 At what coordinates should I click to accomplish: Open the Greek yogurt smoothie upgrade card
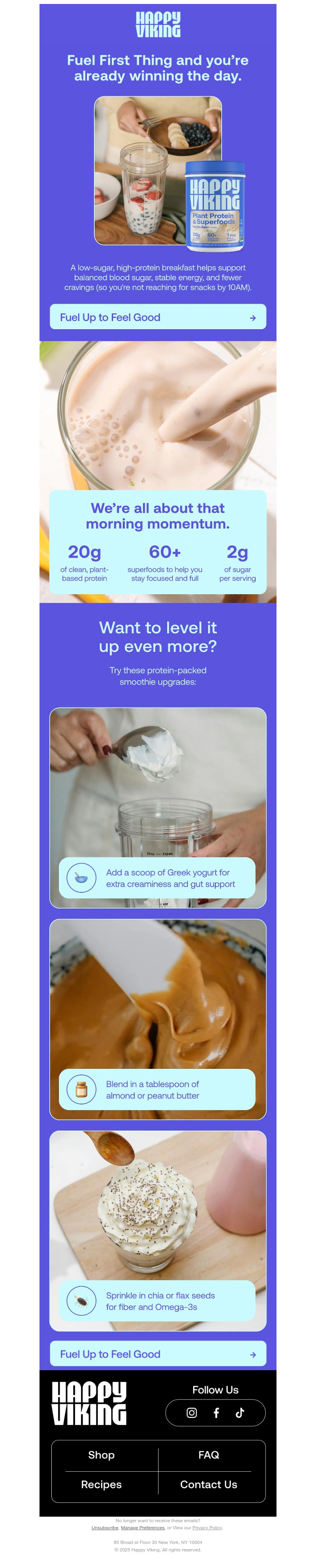(158, 807)
